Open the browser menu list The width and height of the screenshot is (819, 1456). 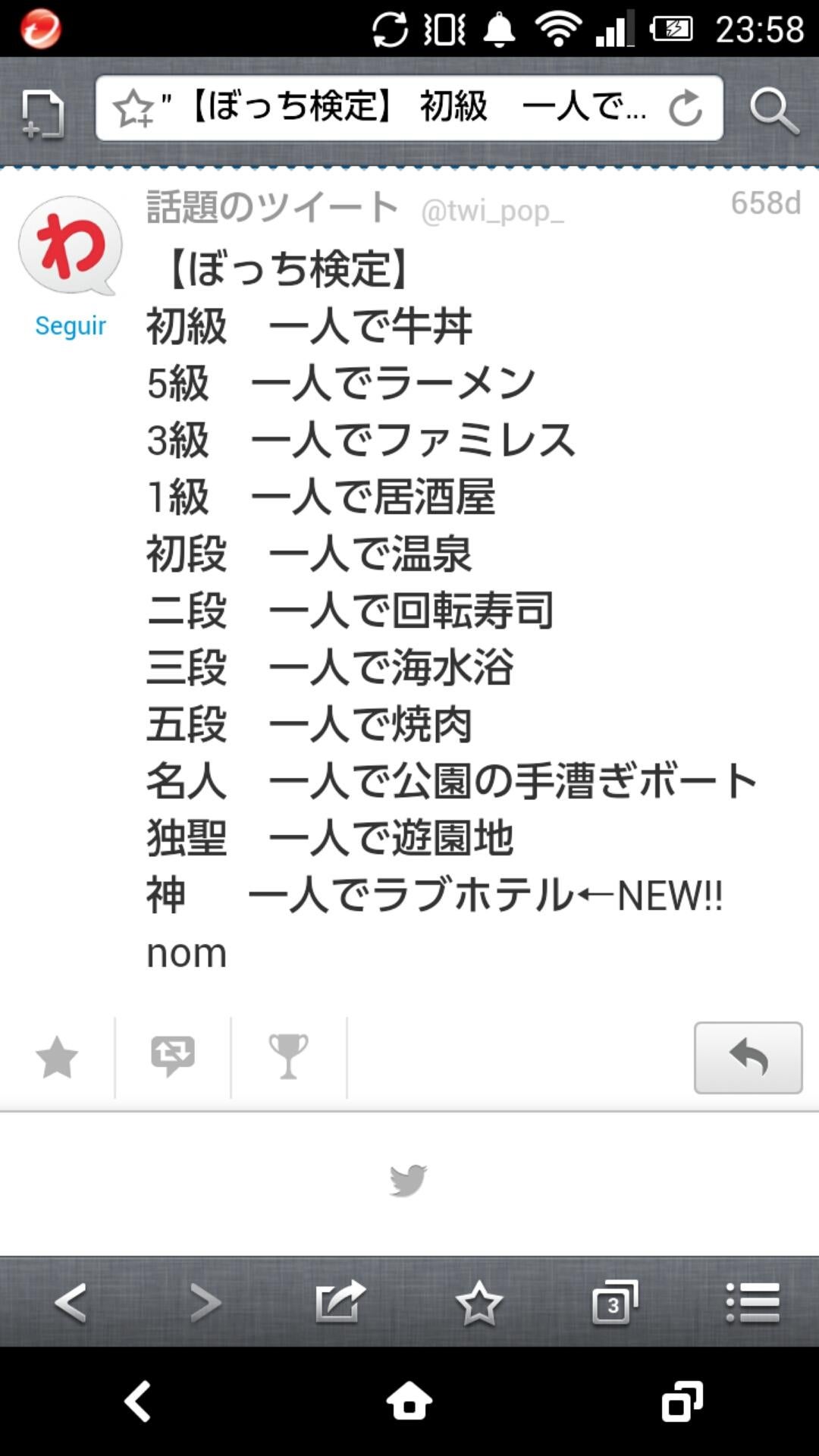pyautogui.click(x=752, y=1302)
